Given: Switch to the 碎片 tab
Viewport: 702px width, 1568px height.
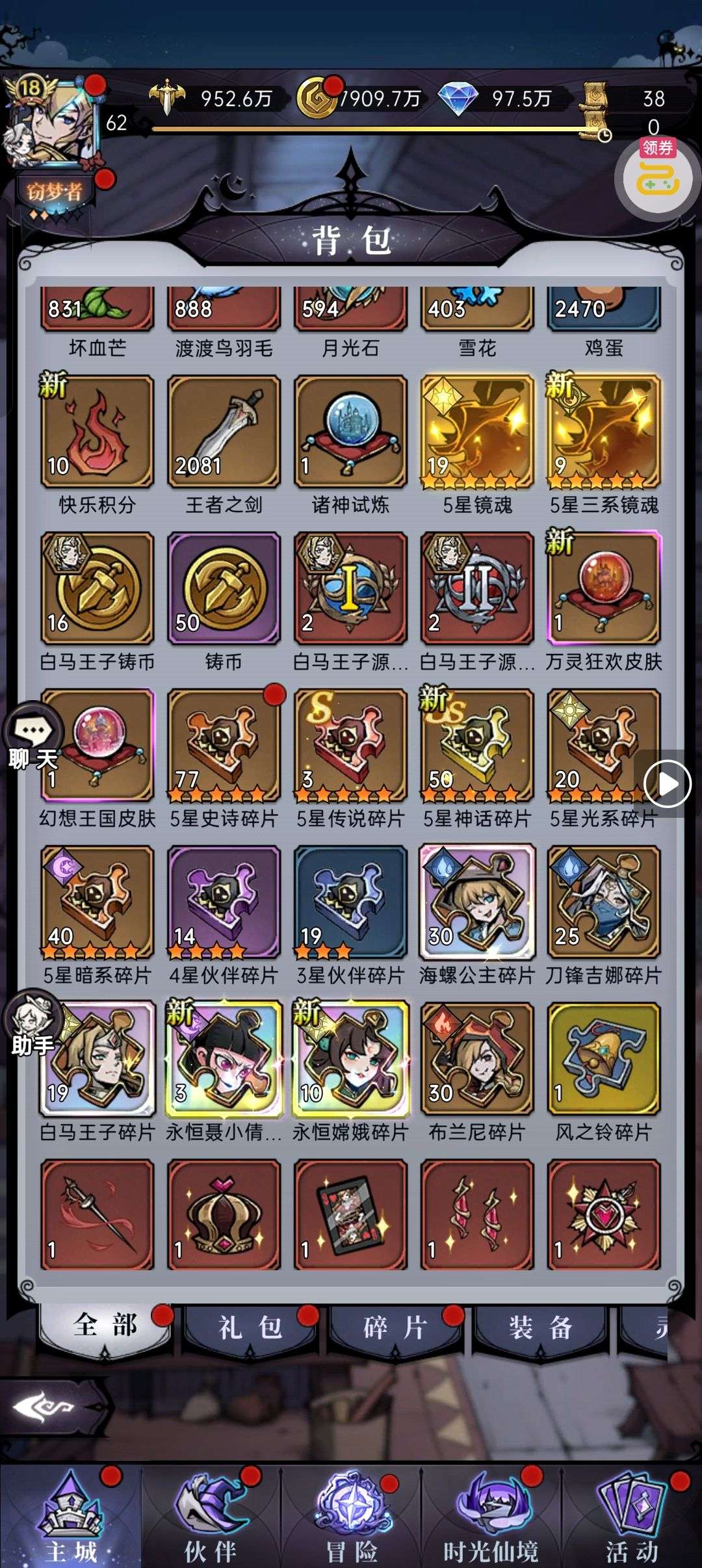Looking at the screenshot, I should click(x=395, y=1327).
